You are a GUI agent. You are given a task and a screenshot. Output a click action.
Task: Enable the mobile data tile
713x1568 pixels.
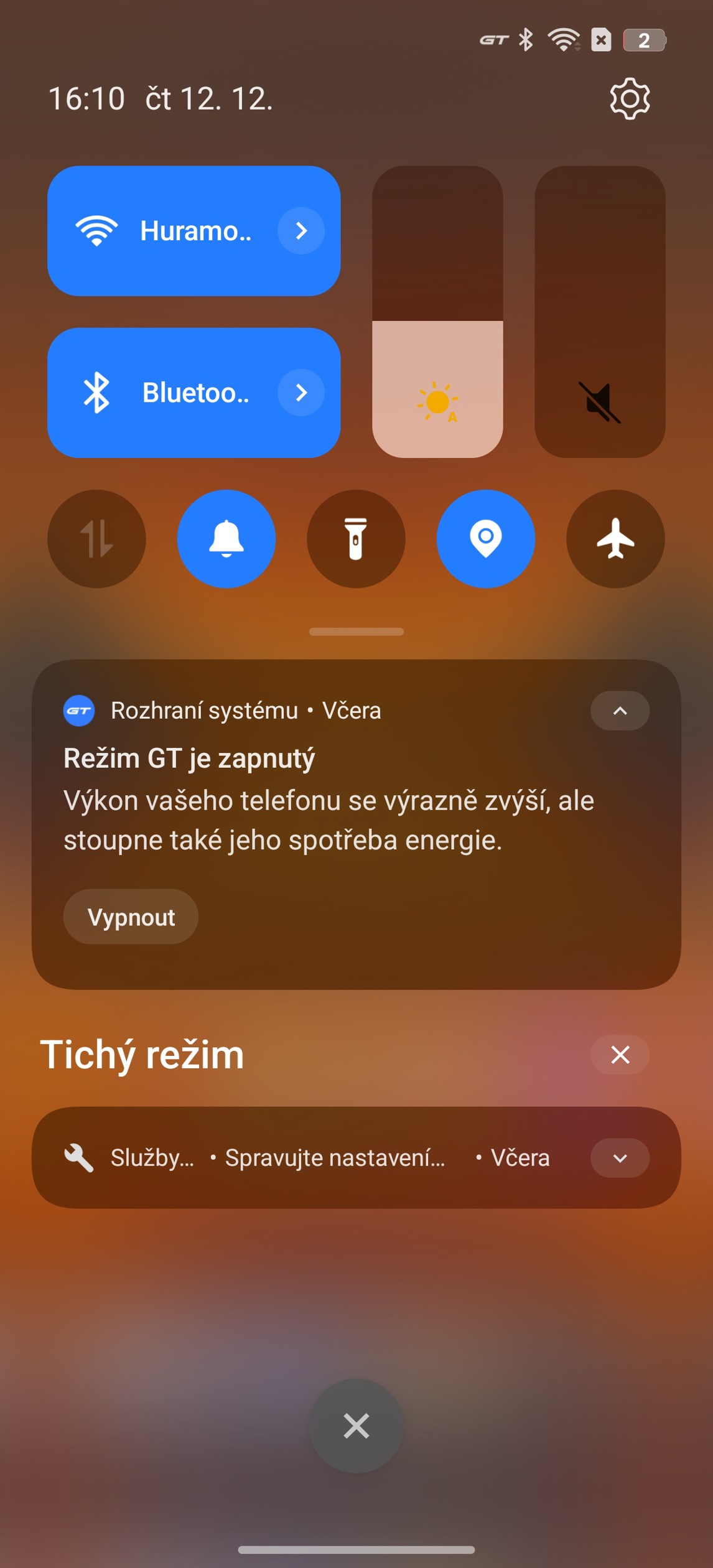(x=96, y=538)
